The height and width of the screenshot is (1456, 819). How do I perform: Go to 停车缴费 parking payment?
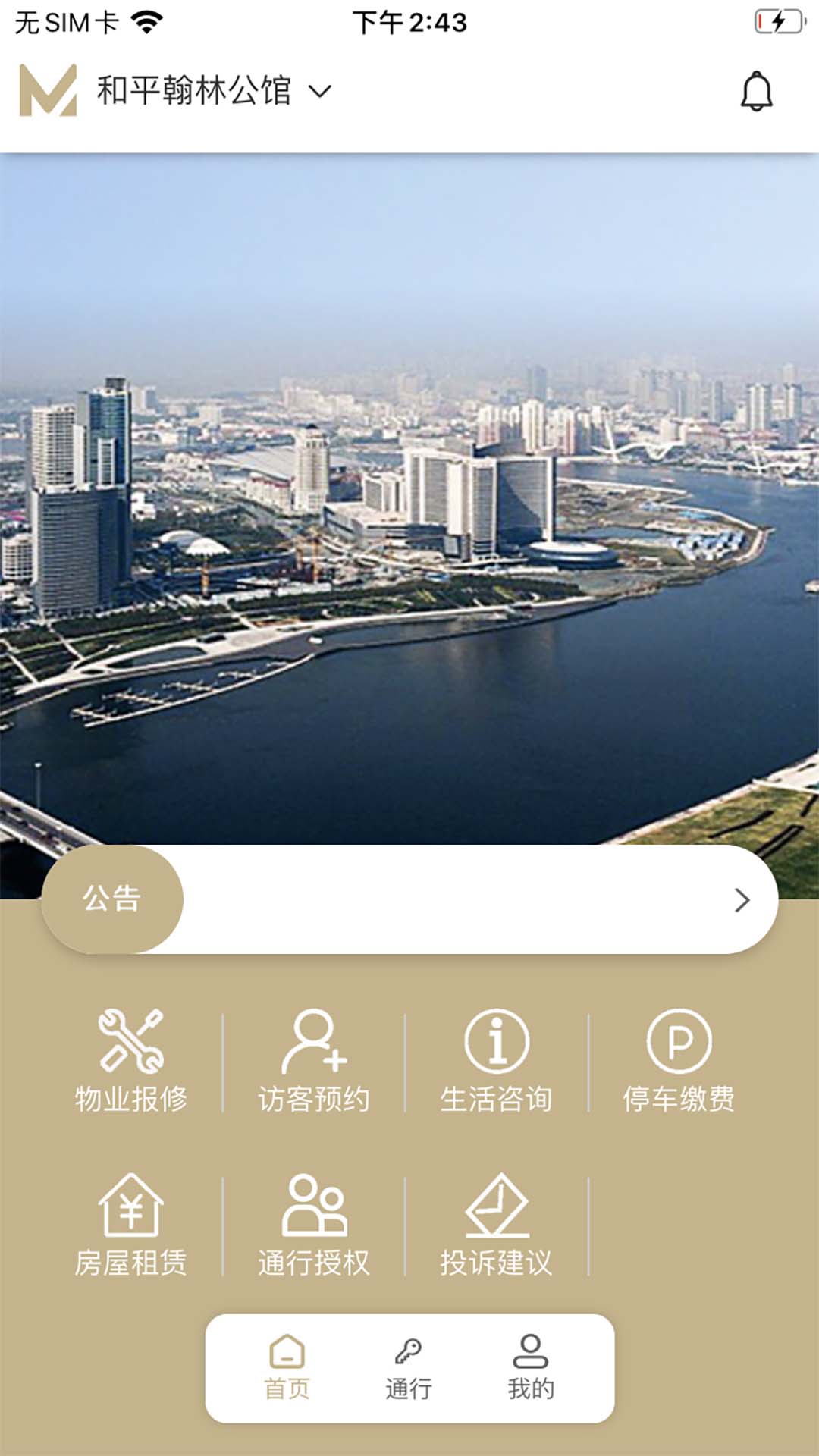[679, 1061]
